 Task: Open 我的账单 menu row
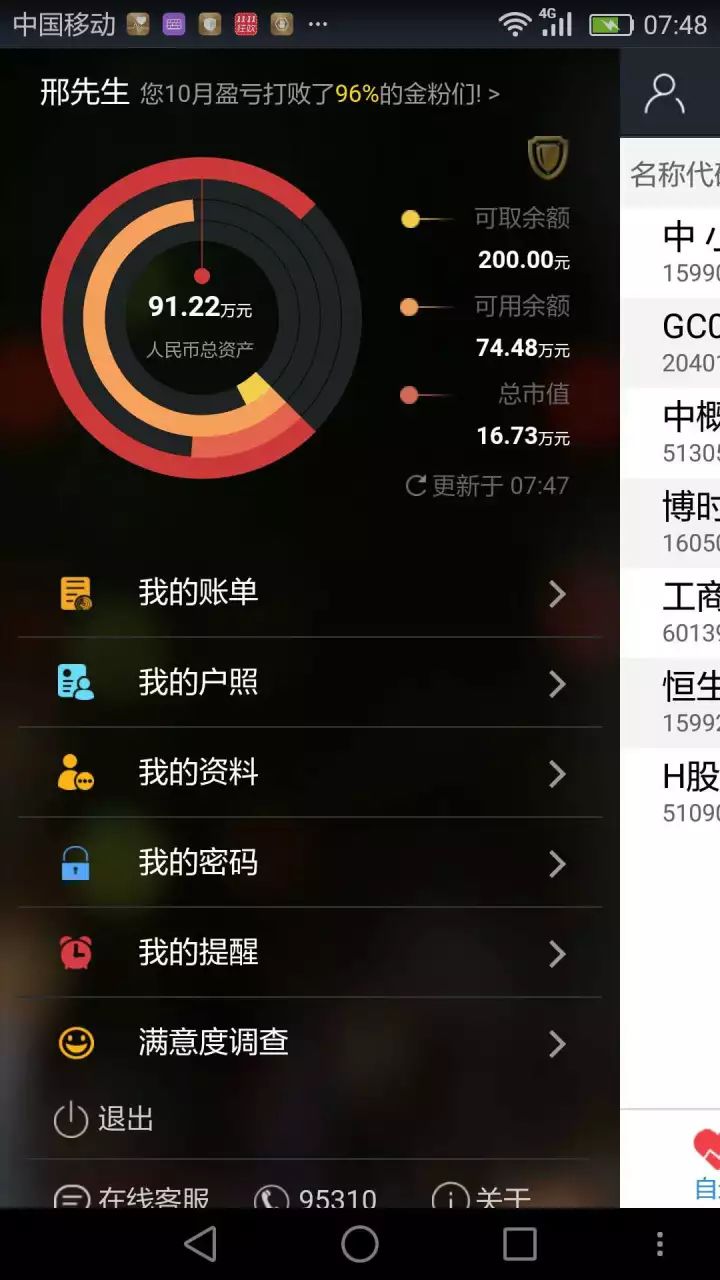point(310,593)
